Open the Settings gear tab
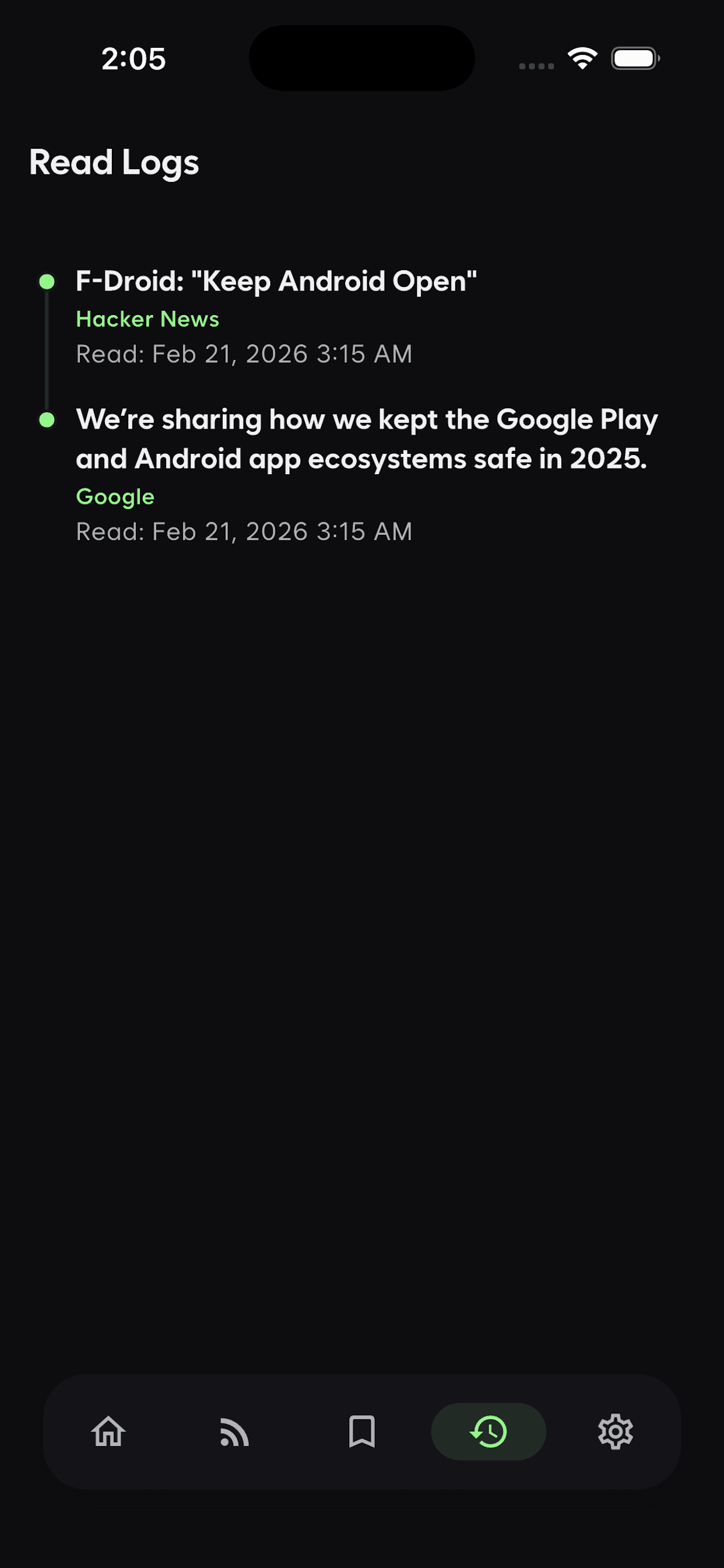This screenshot has width=724, height=1568. coord(615,1431)
